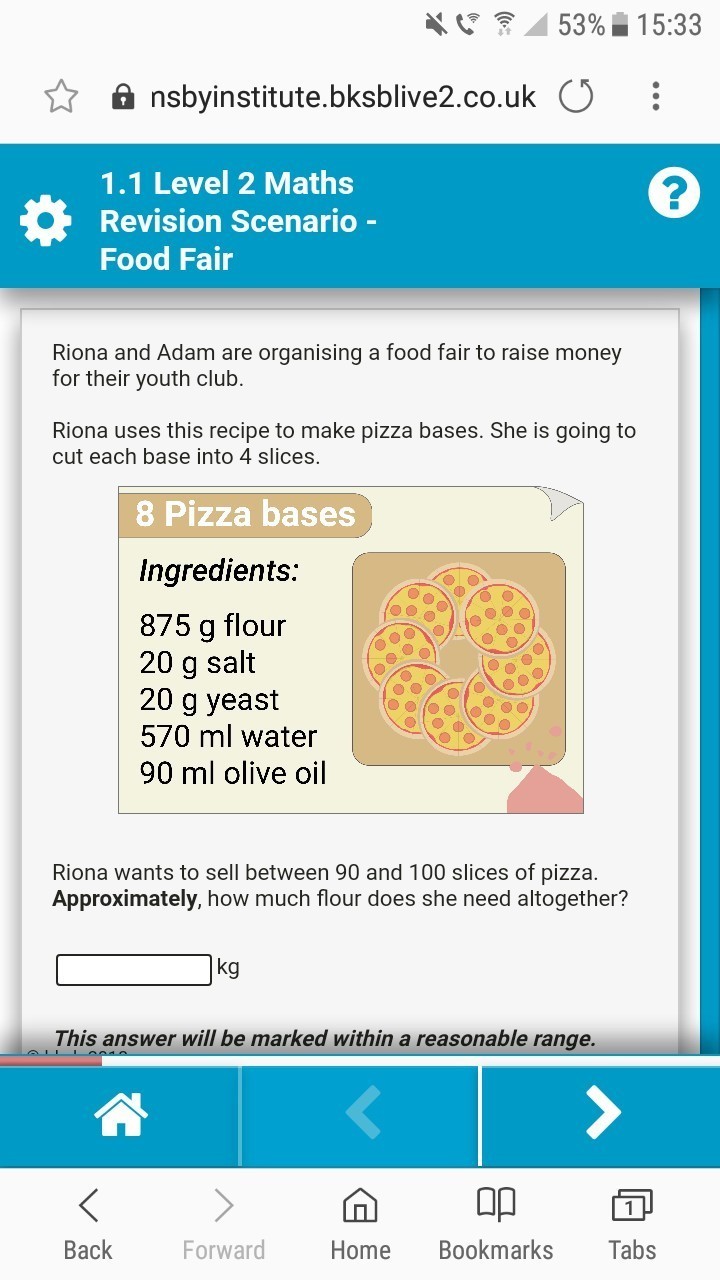Go to the previous question
This screenshot has width=720, height=1280.
(x=361, y=1112)
